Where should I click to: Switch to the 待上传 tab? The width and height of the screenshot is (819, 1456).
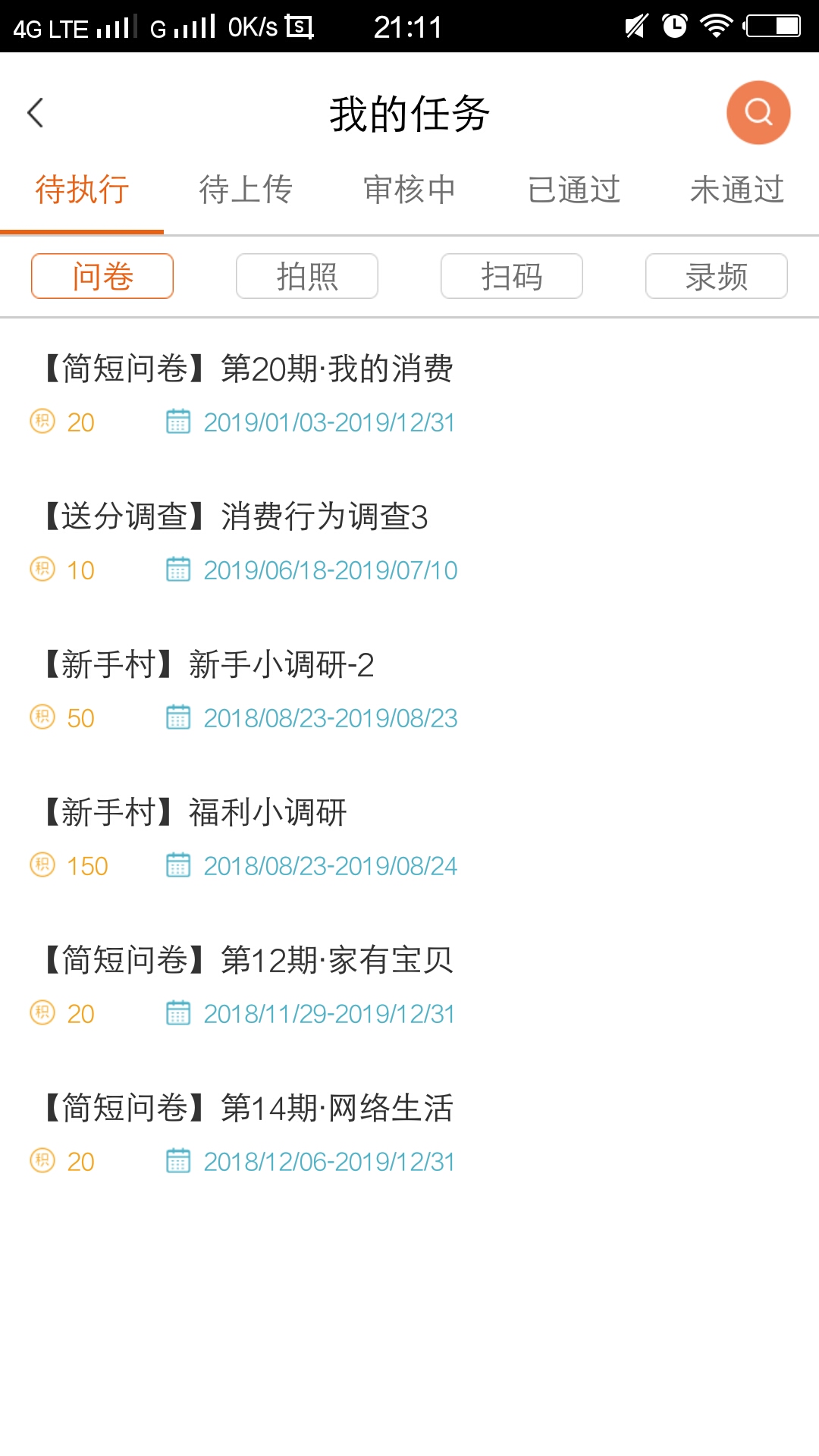coord(246,190)
